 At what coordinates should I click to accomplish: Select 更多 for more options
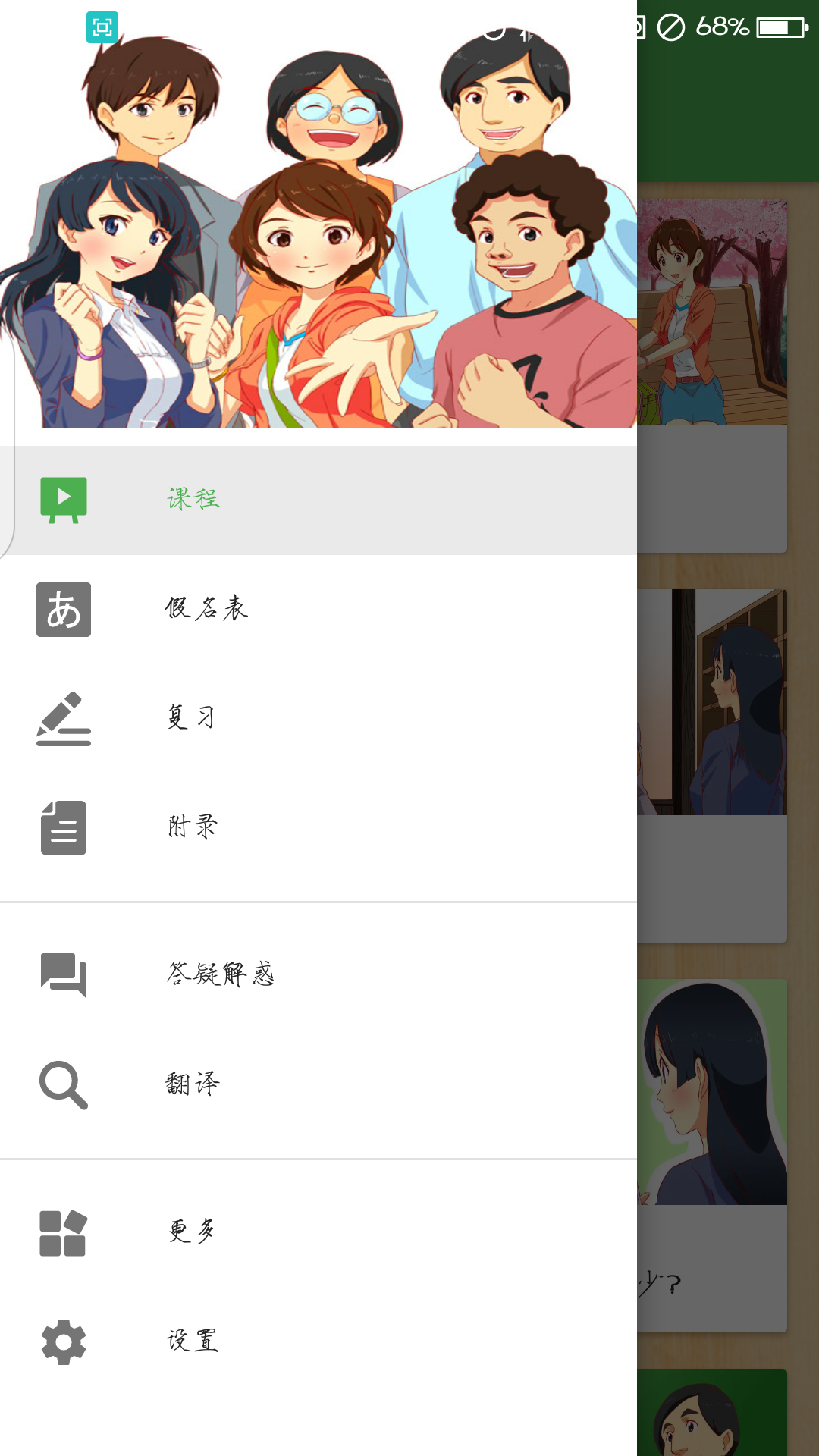pyautogui.click(x=191, y=1232)
